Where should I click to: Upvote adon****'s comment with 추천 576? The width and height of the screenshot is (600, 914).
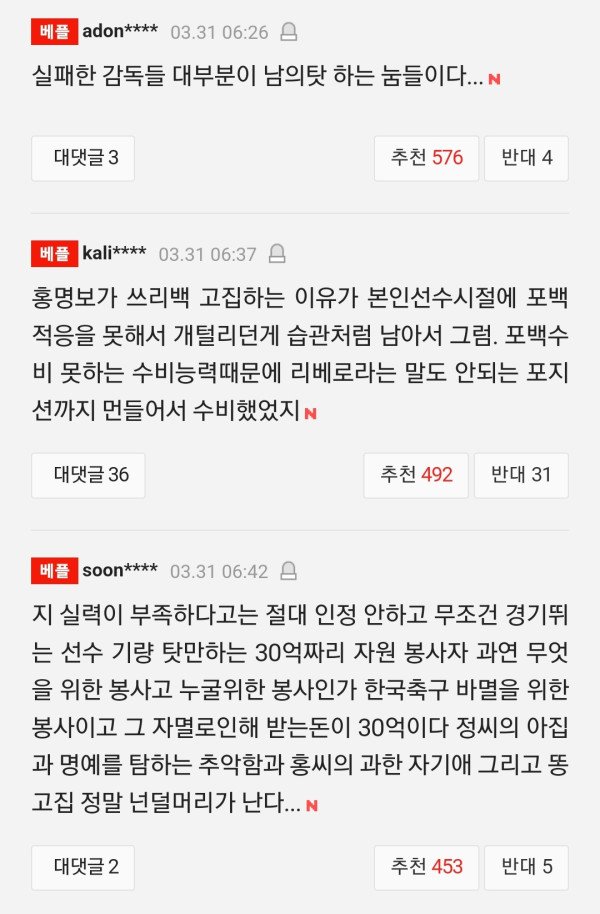[x=426, y=159]
